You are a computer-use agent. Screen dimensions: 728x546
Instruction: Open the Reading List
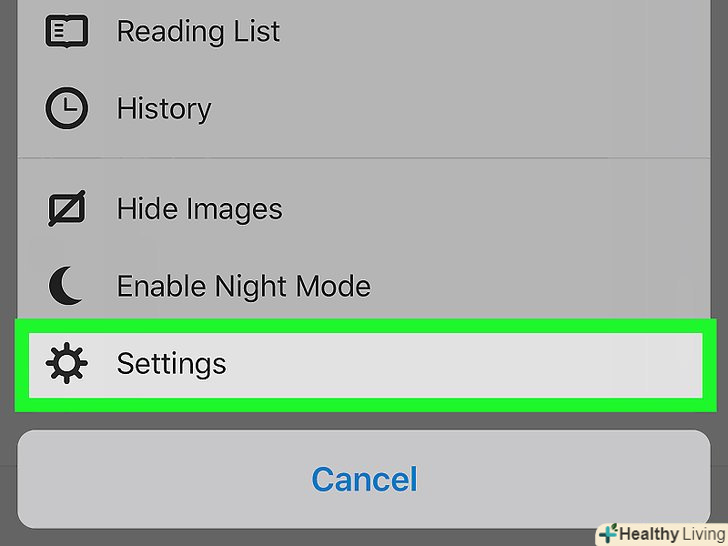pos(198,31)
